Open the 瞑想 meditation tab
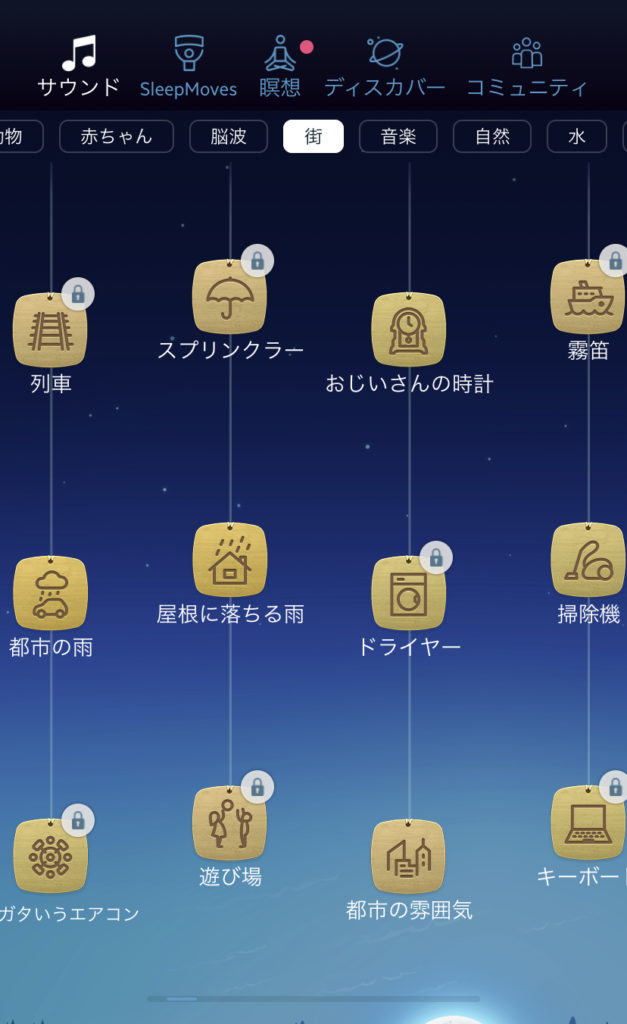 [280, 66]
